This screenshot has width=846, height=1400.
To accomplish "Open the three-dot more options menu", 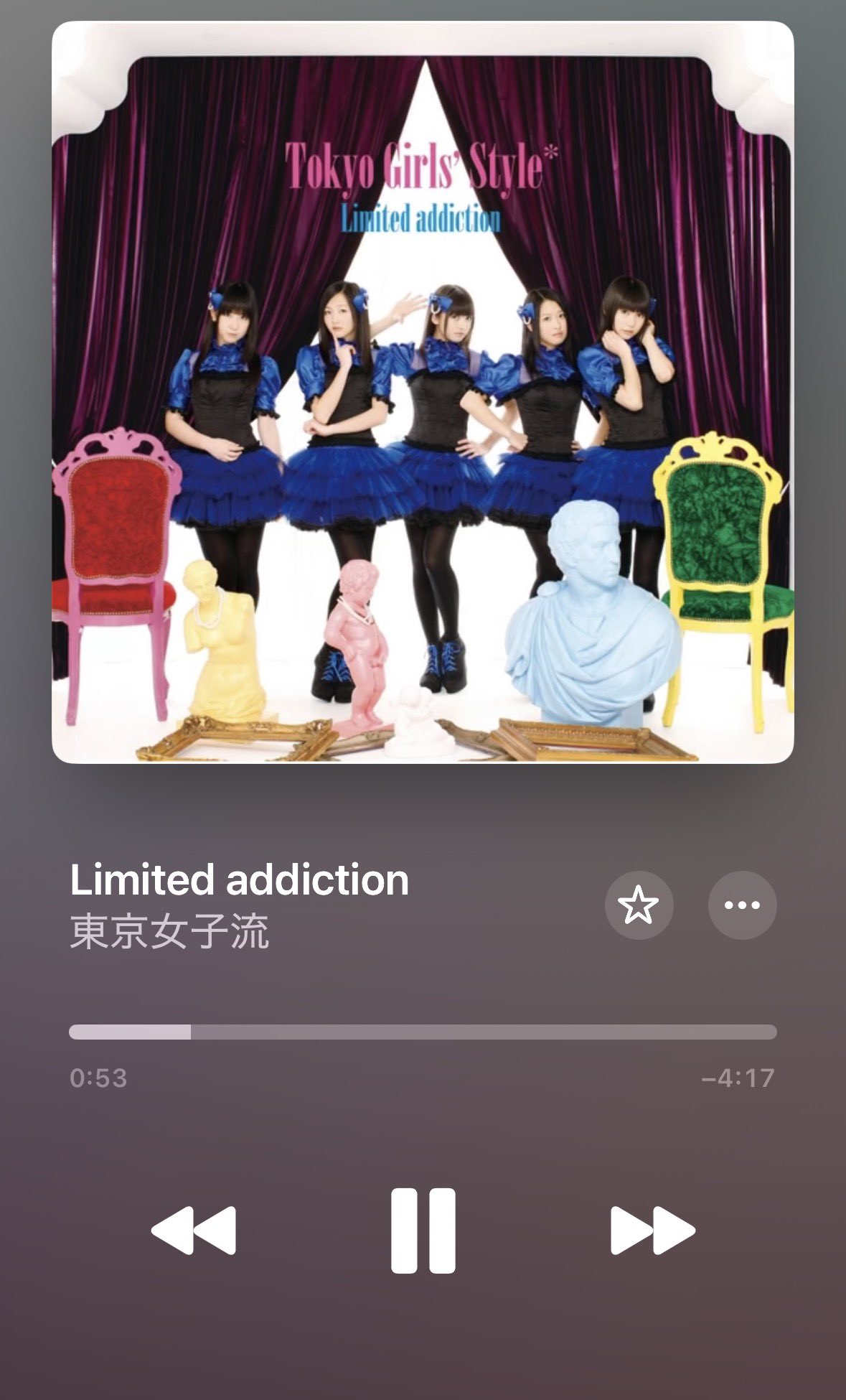I will (742, 905).
